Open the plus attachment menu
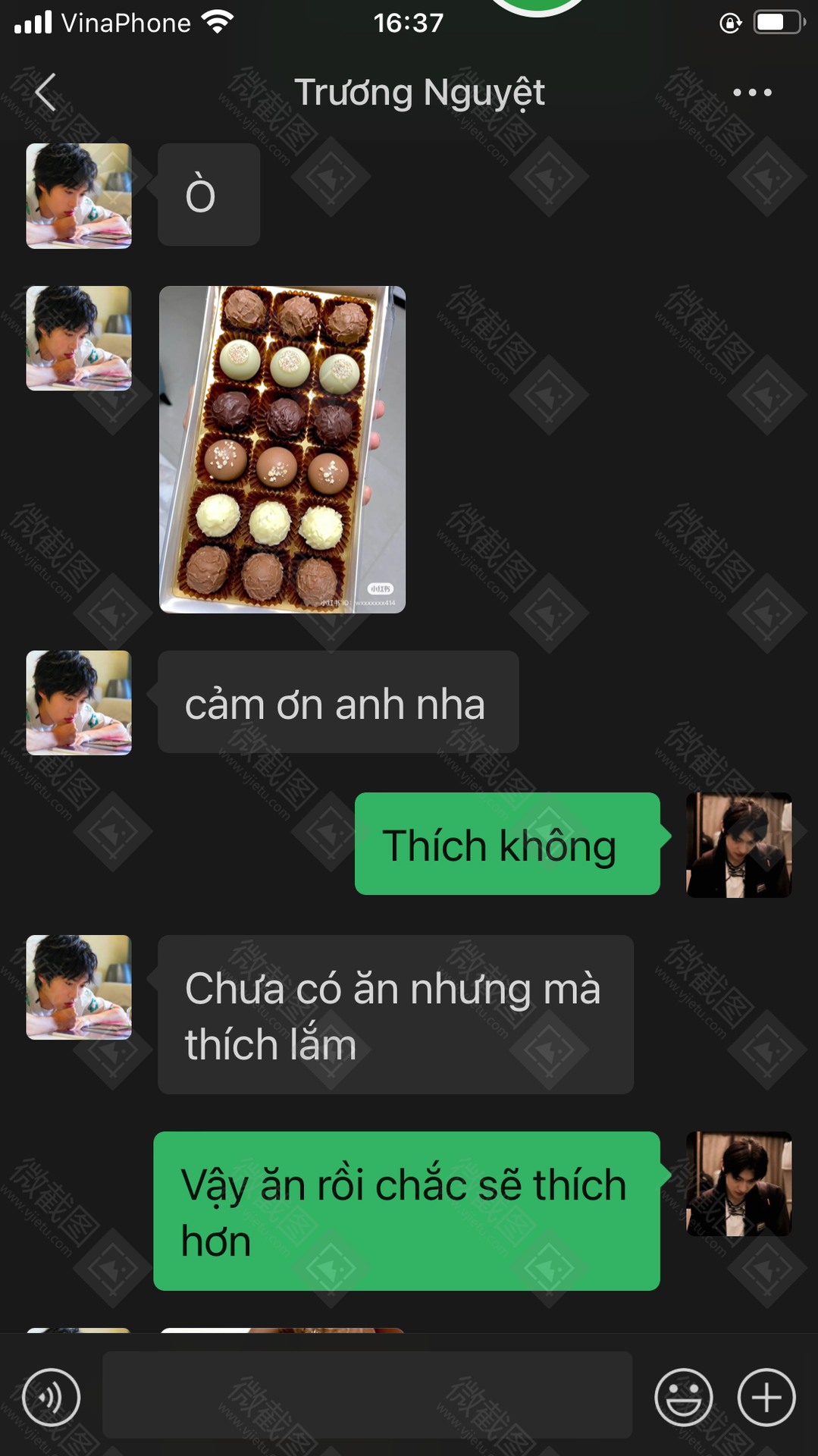This screenshot has width=818, height=1456. pyautogui.click(x=766, y=1397)
